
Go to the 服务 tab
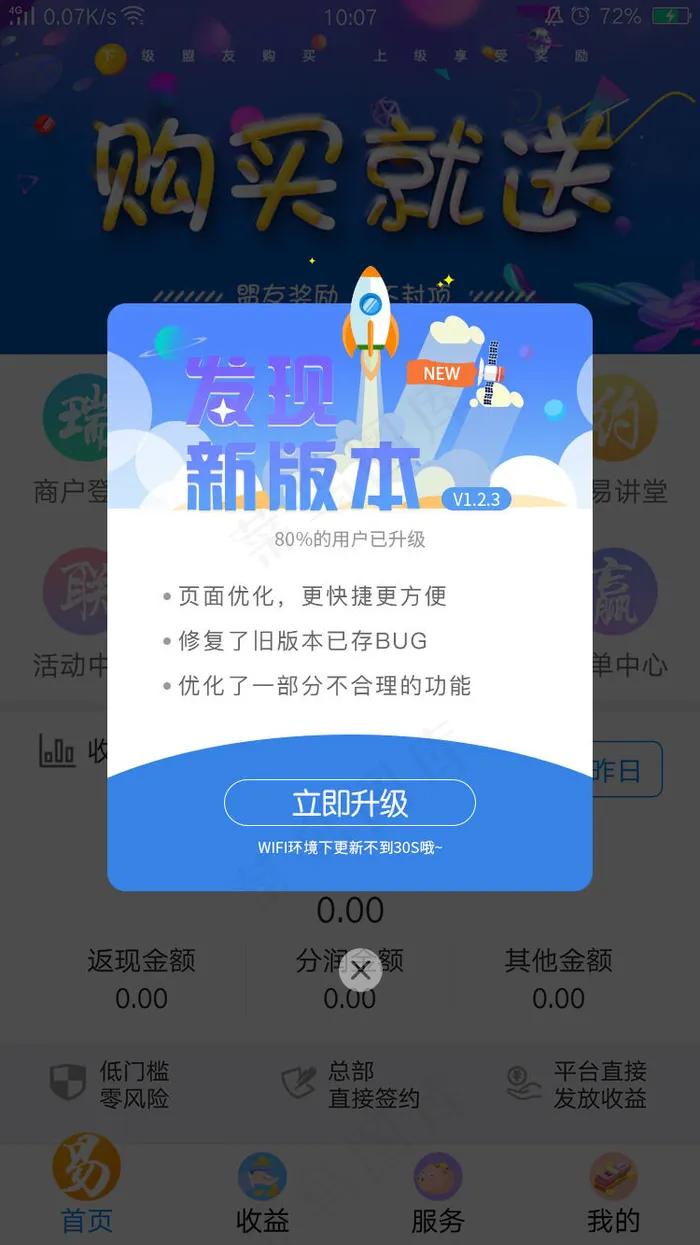[x=438, y=1192]
